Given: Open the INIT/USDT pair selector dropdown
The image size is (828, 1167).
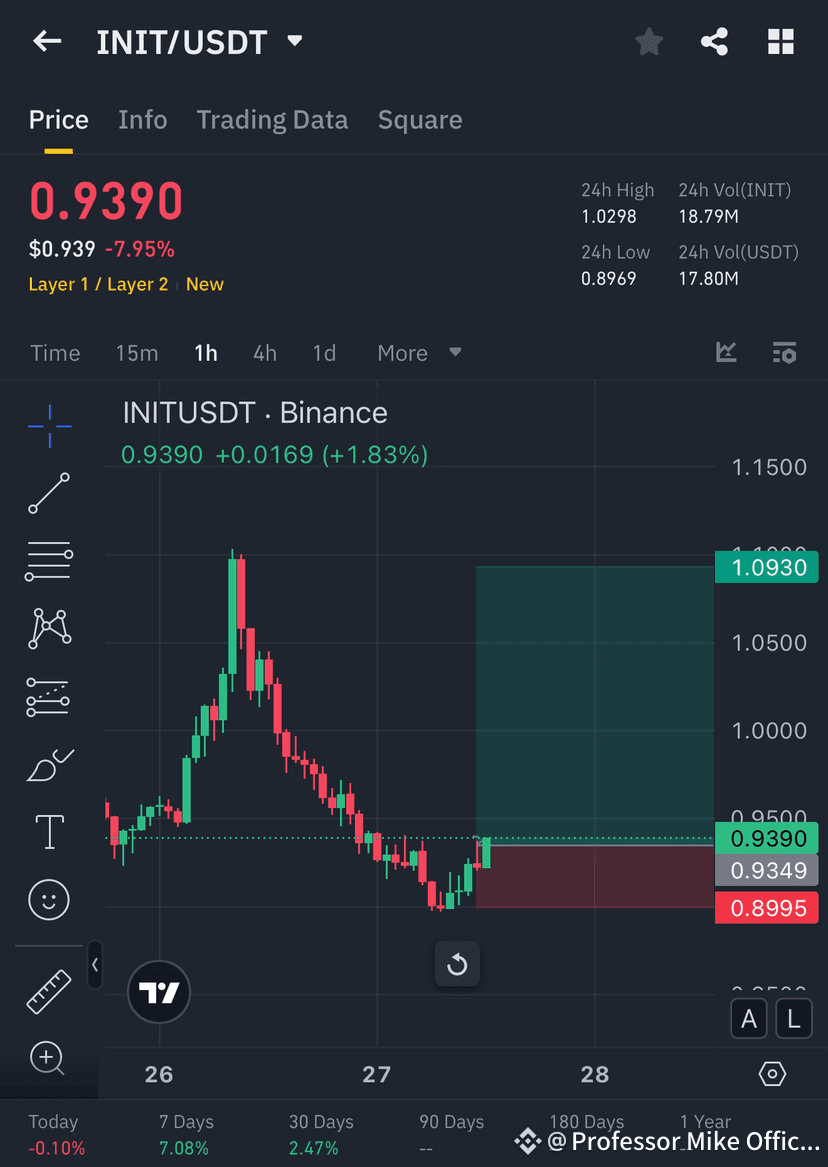Looking at the screenshot, I should [x=293, y=41].
